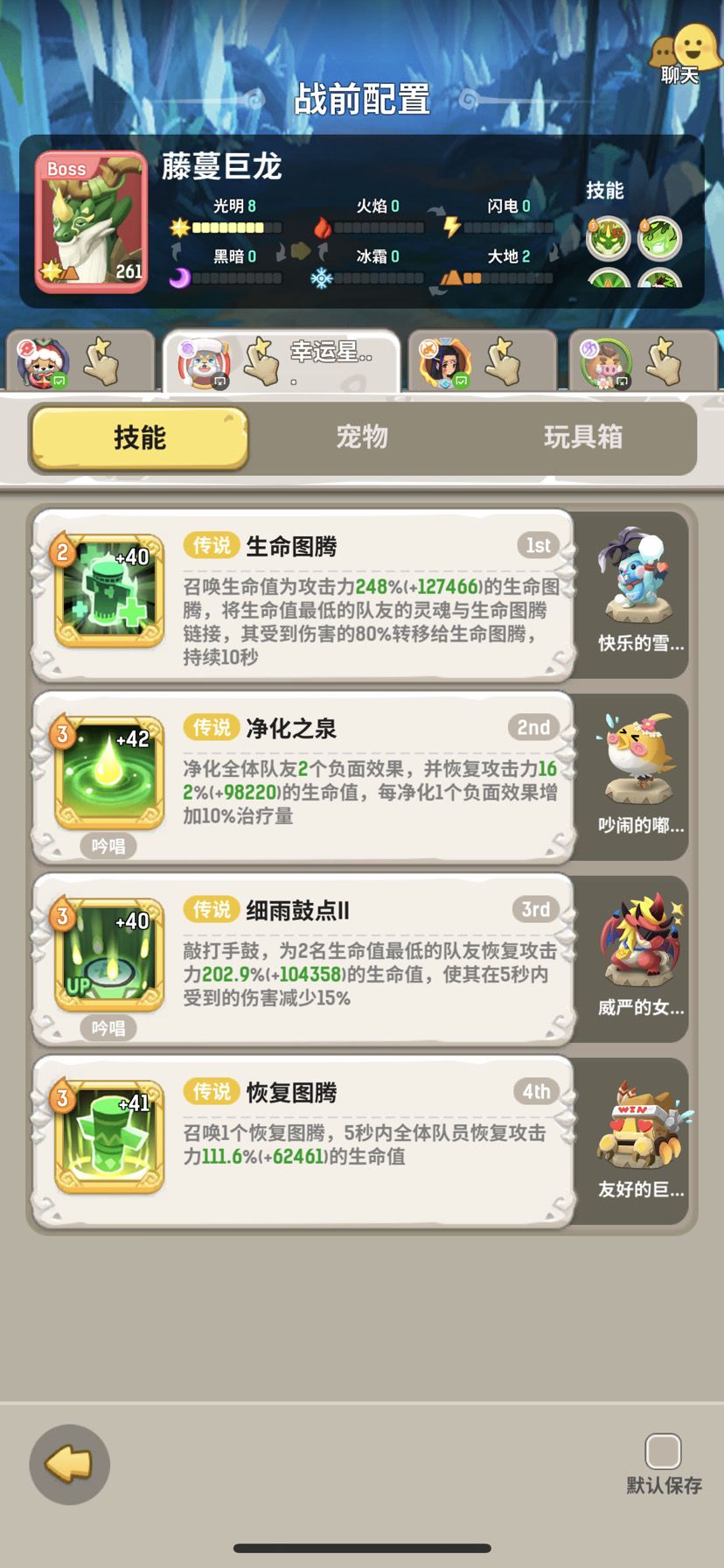Select the 技能 tab

pyautogui.click(x=138, y=438)
